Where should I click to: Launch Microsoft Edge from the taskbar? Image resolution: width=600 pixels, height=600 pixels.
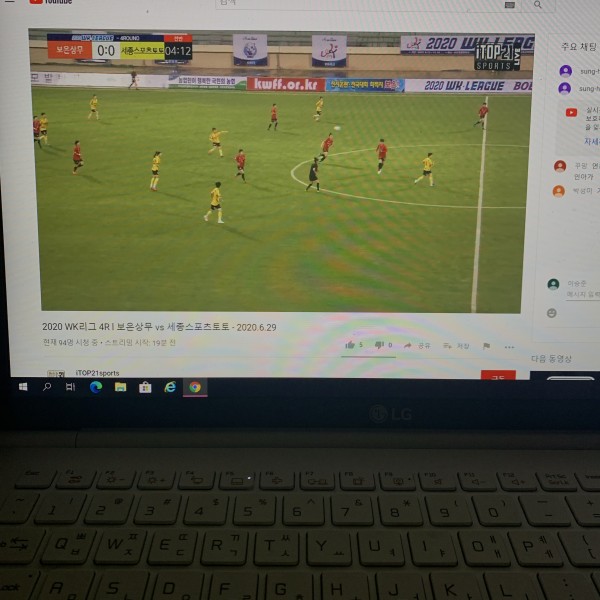[x=96, y=387]
